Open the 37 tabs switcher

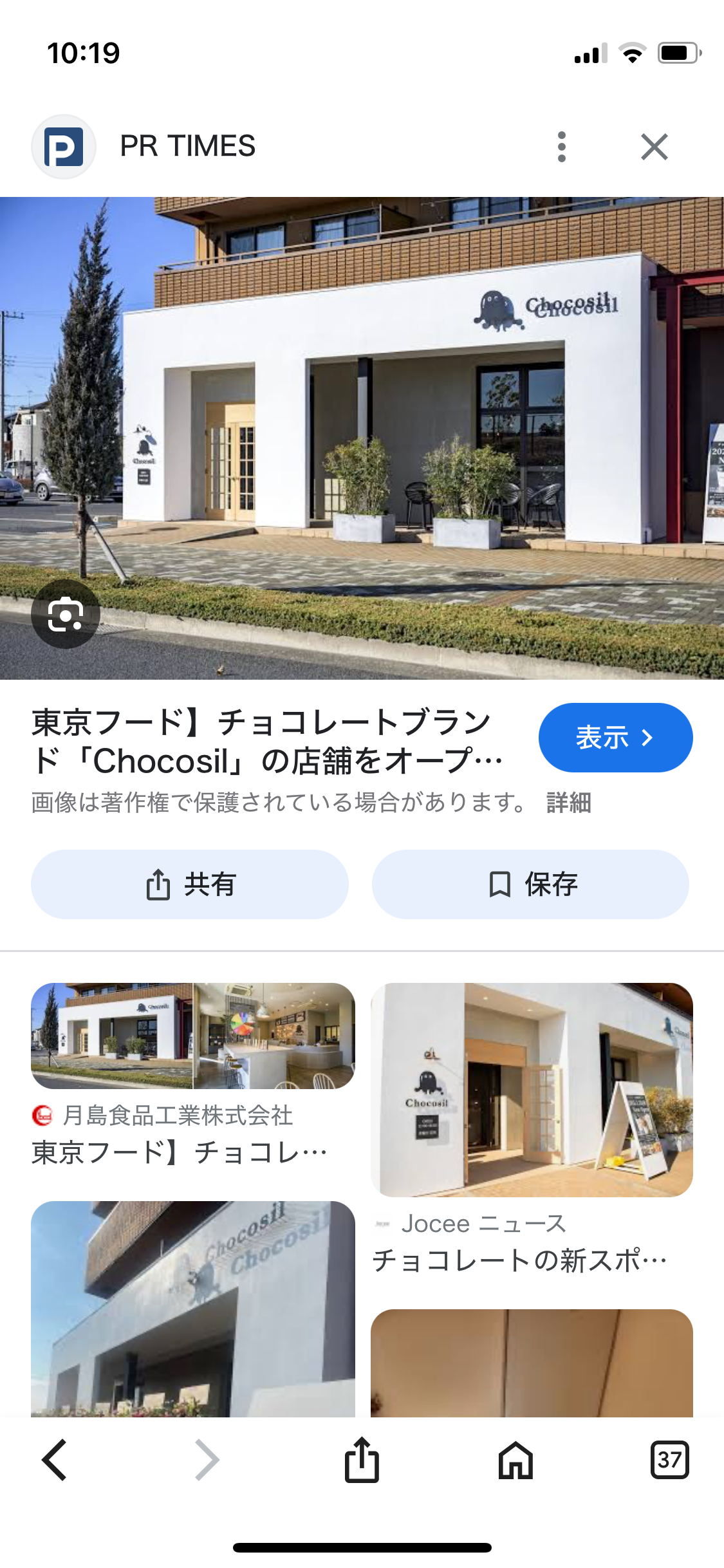pos(669,1460)
